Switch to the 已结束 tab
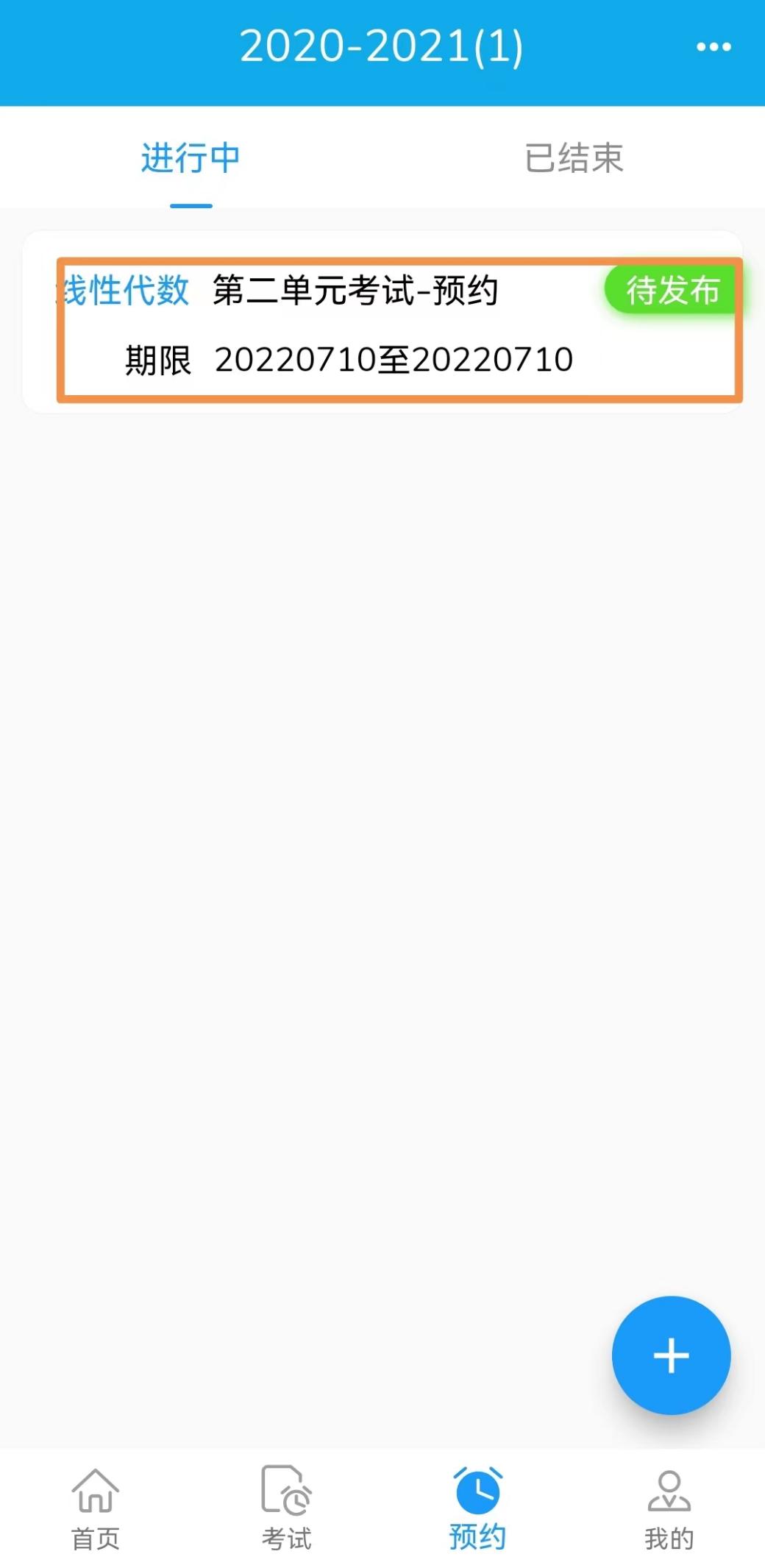The width and height of the screenshot is (765, 1568). coord(574,158)
